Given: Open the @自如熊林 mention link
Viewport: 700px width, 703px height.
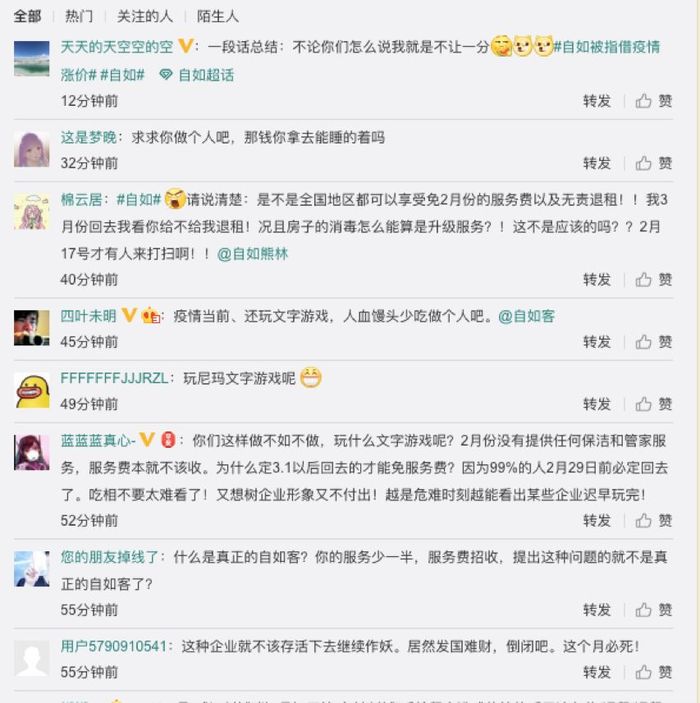Looking at the screenshot, I should [253, 254].
